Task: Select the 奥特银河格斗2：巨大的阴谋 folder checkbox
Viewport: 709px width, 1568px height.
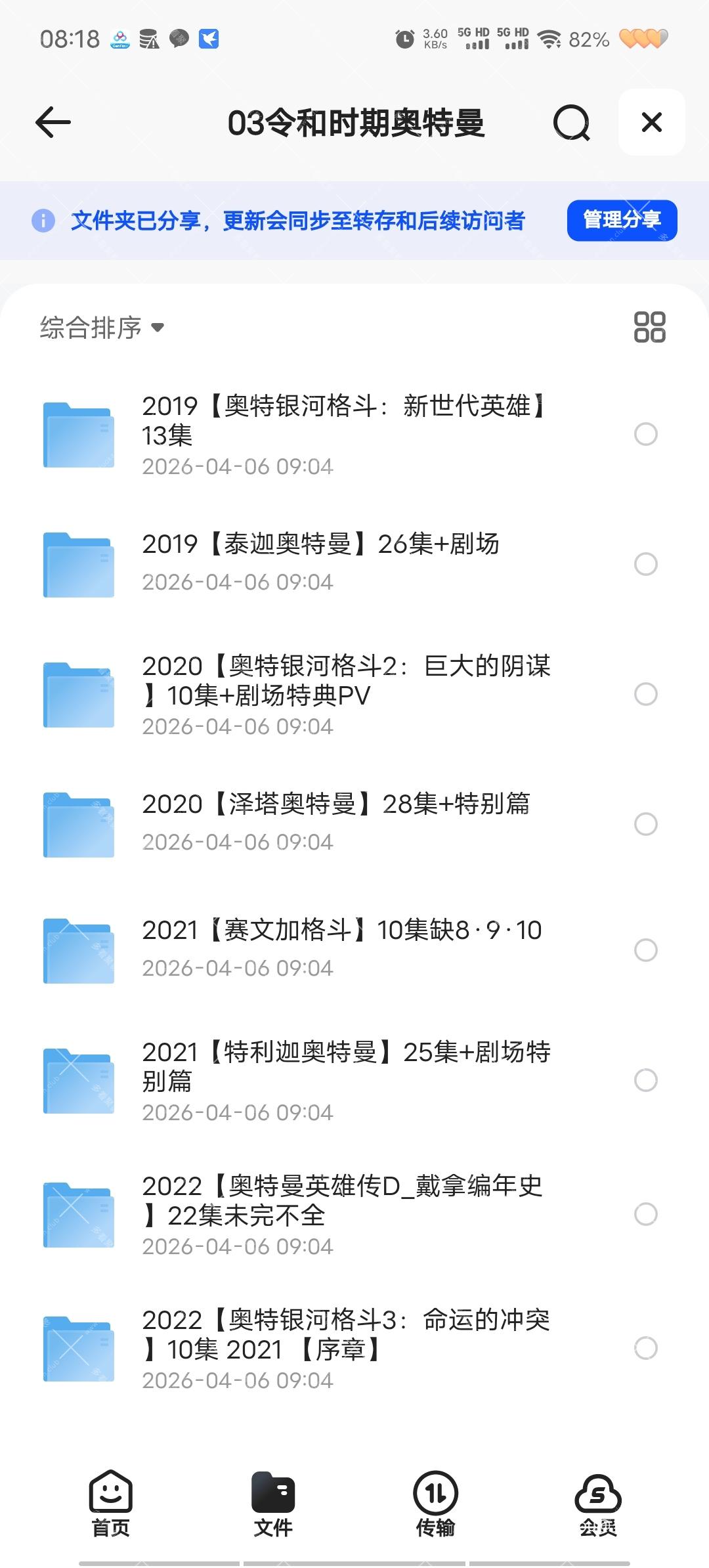Action: (646, 694)
